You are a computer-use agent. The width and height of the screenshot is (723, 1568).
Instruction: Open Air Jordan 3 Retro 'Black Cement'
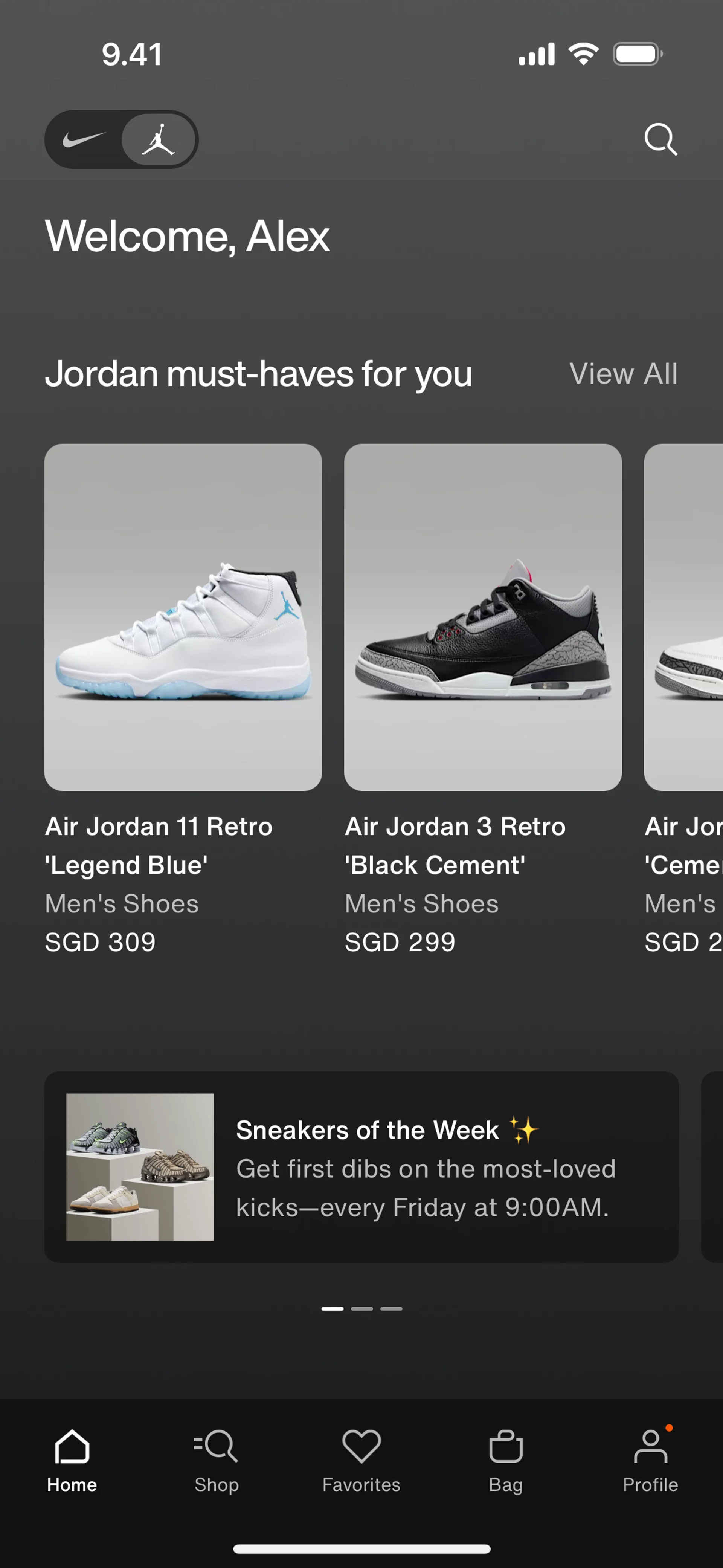pyautogui.click(x=483, y=617)
